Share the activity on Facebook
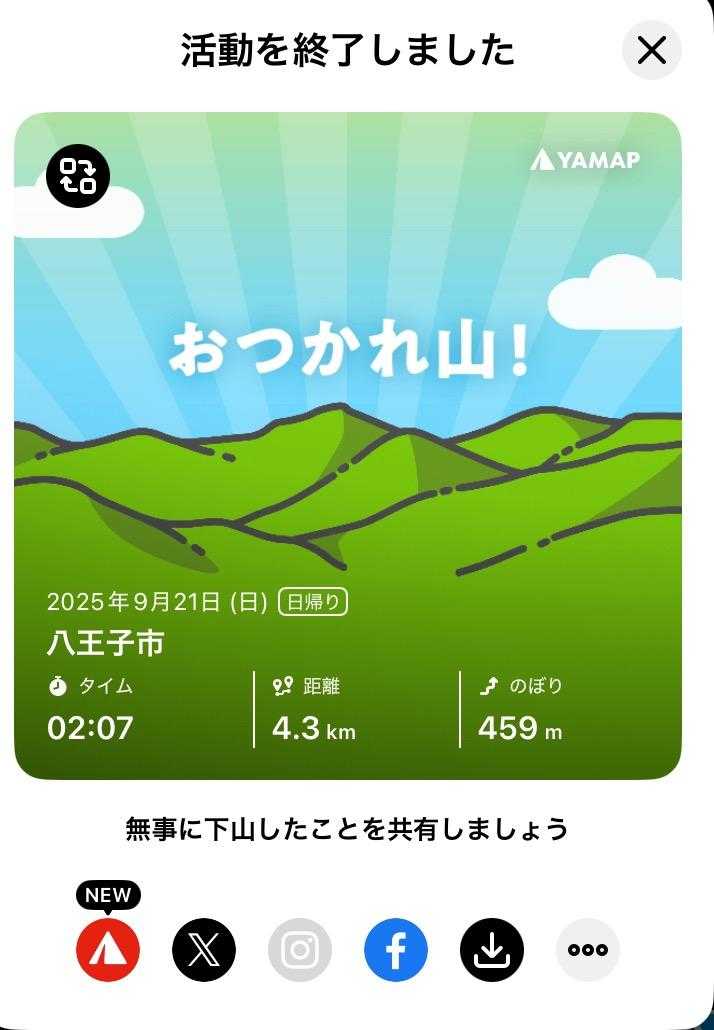This screenshot has height=1030, width=714. [396, 950]
